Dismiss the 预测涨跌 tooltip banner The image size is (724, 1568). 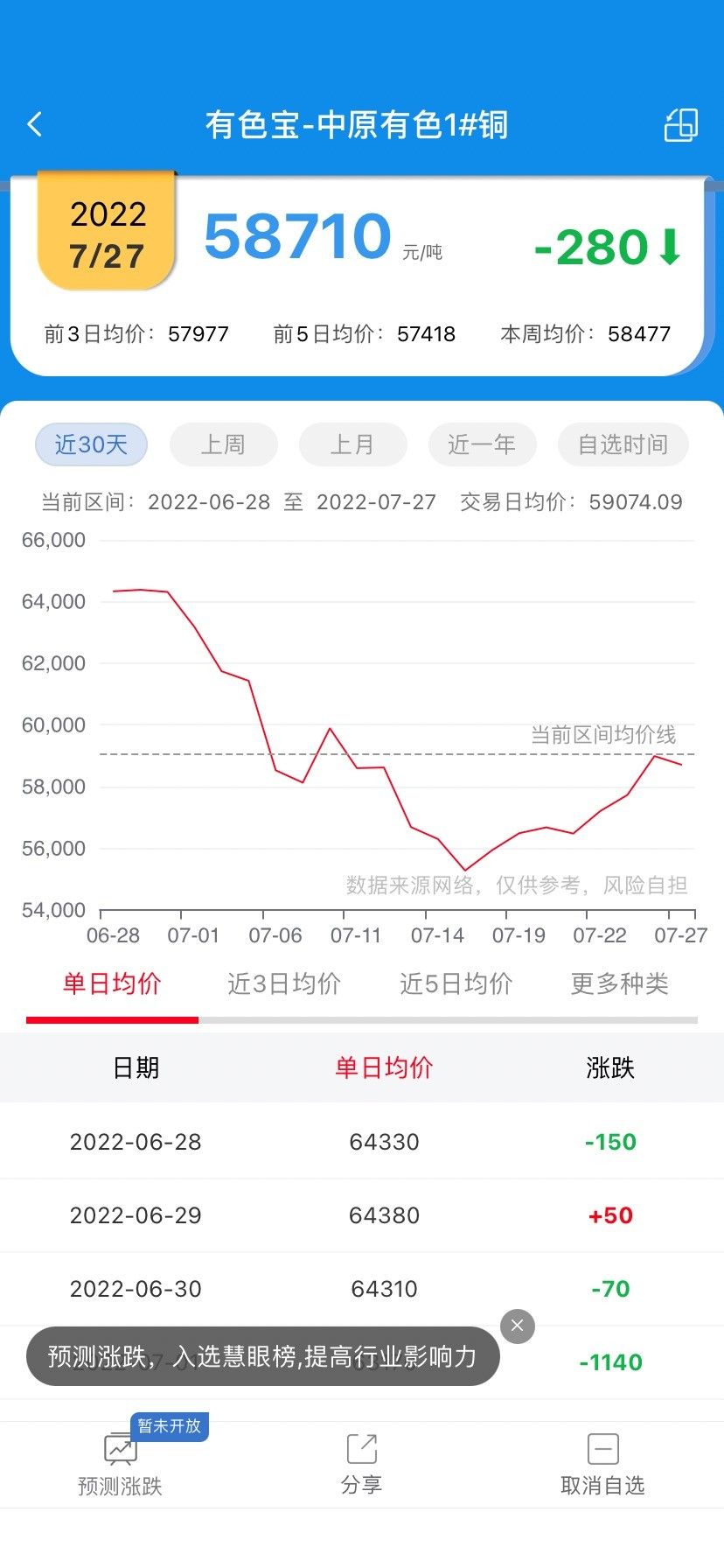coord(517,1326)
